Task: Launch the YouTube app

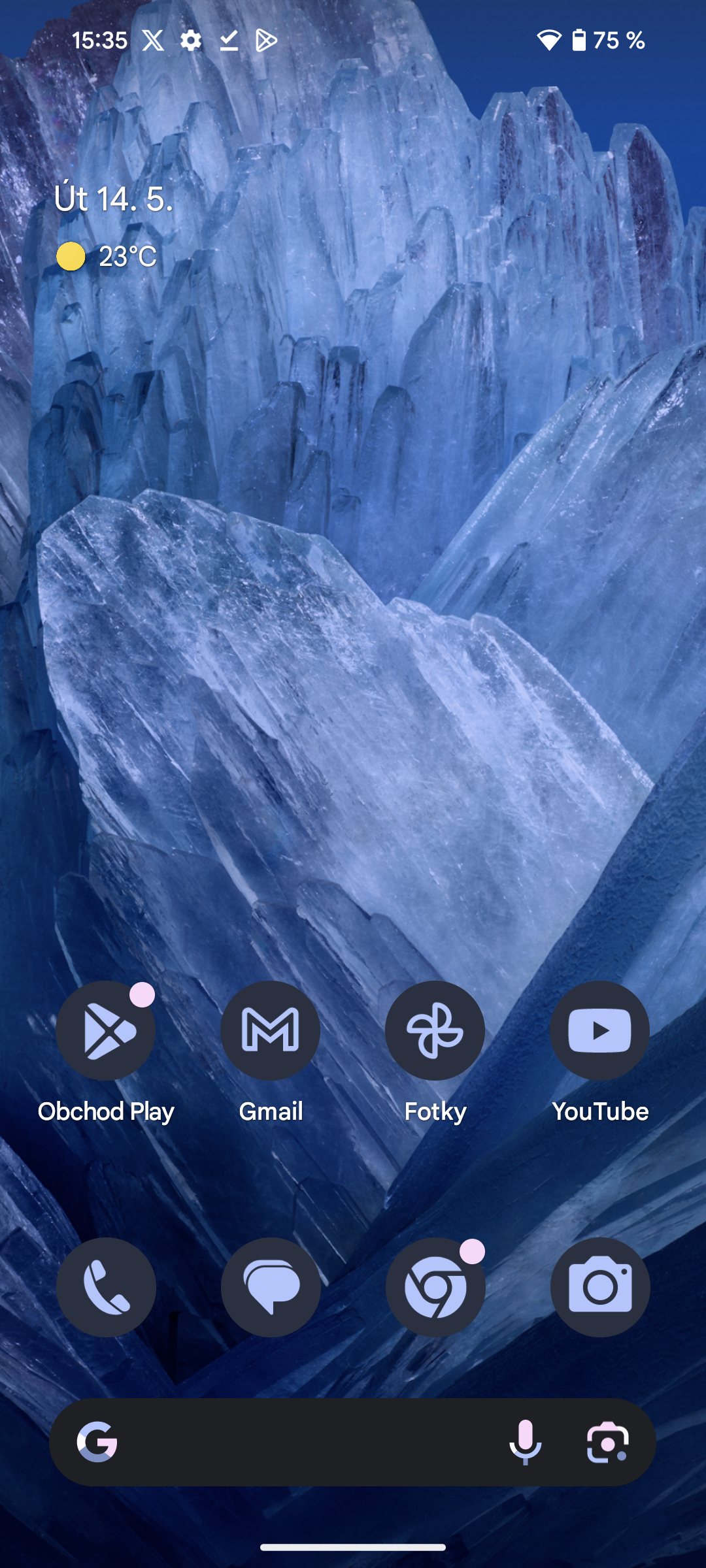Action: tap(599, 1031)
